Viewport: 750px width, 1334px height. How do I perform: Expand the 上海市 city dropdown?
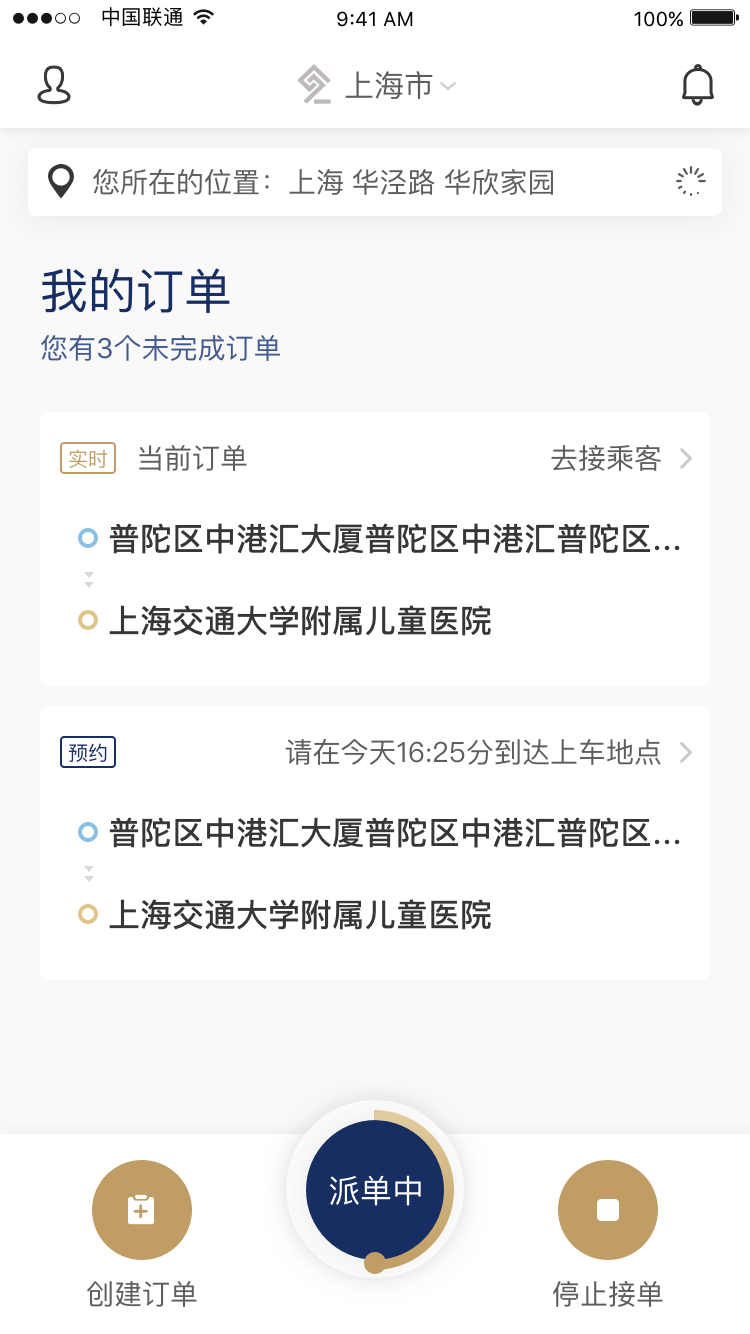click(390, 86)
